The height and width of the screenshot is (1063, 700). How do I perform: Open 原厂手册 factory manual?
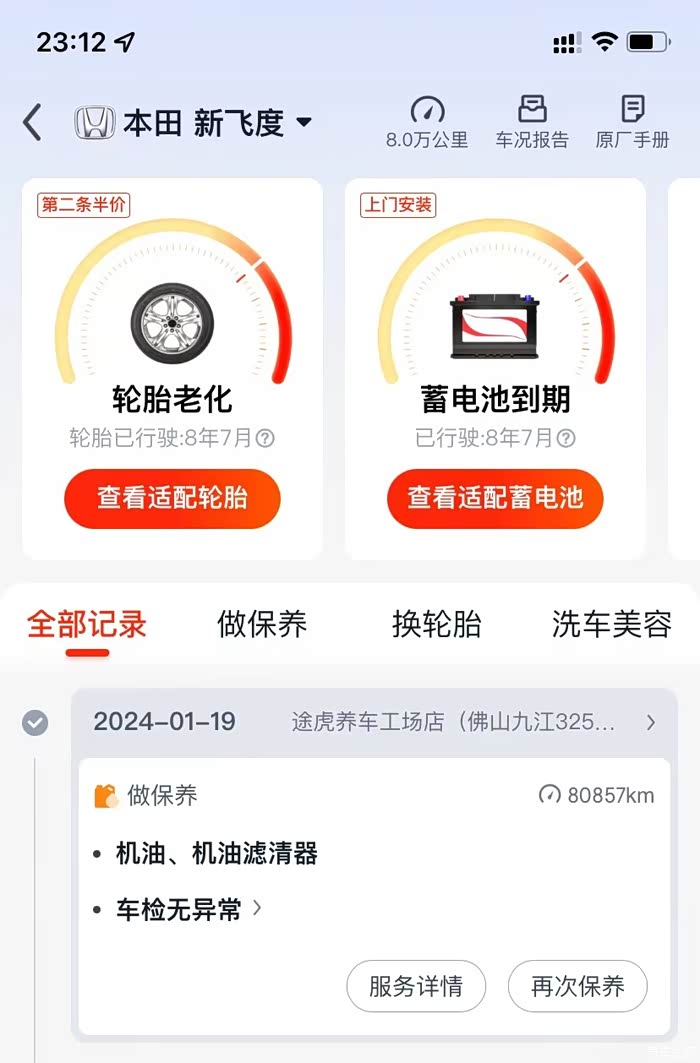pos(632,123)
